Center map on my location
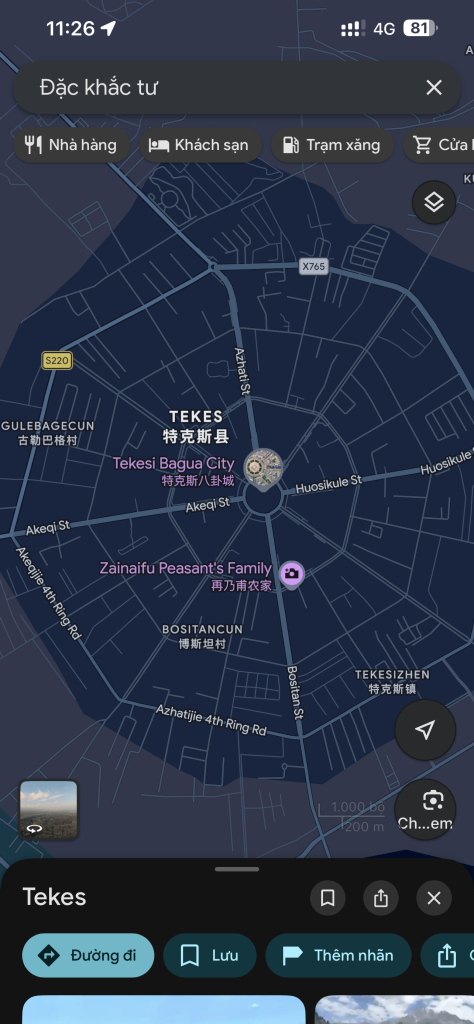The width and height of the screenshot is (474, 1024). pos(425,729)
